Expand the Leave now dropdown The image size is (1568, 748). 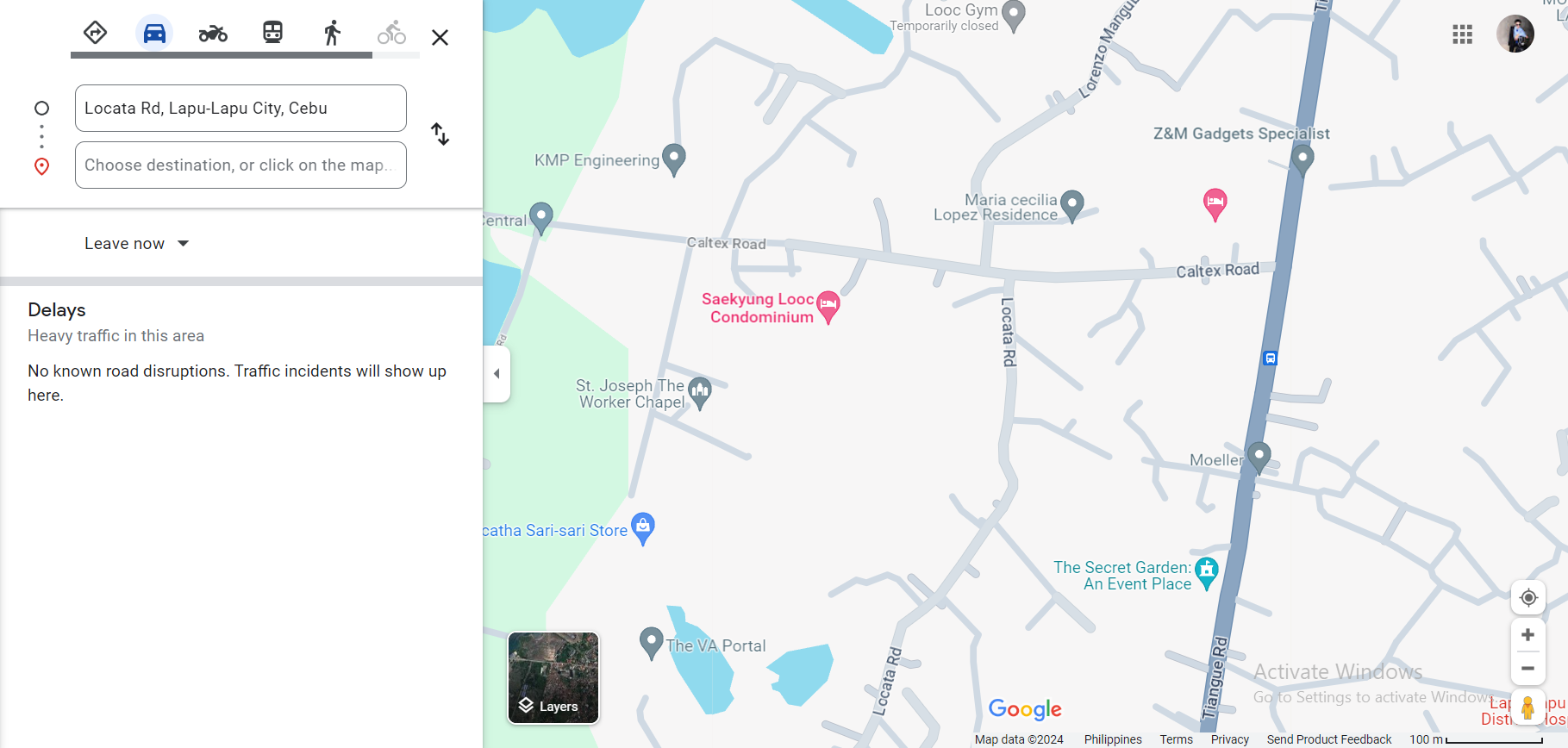click(x=137, y=244)
